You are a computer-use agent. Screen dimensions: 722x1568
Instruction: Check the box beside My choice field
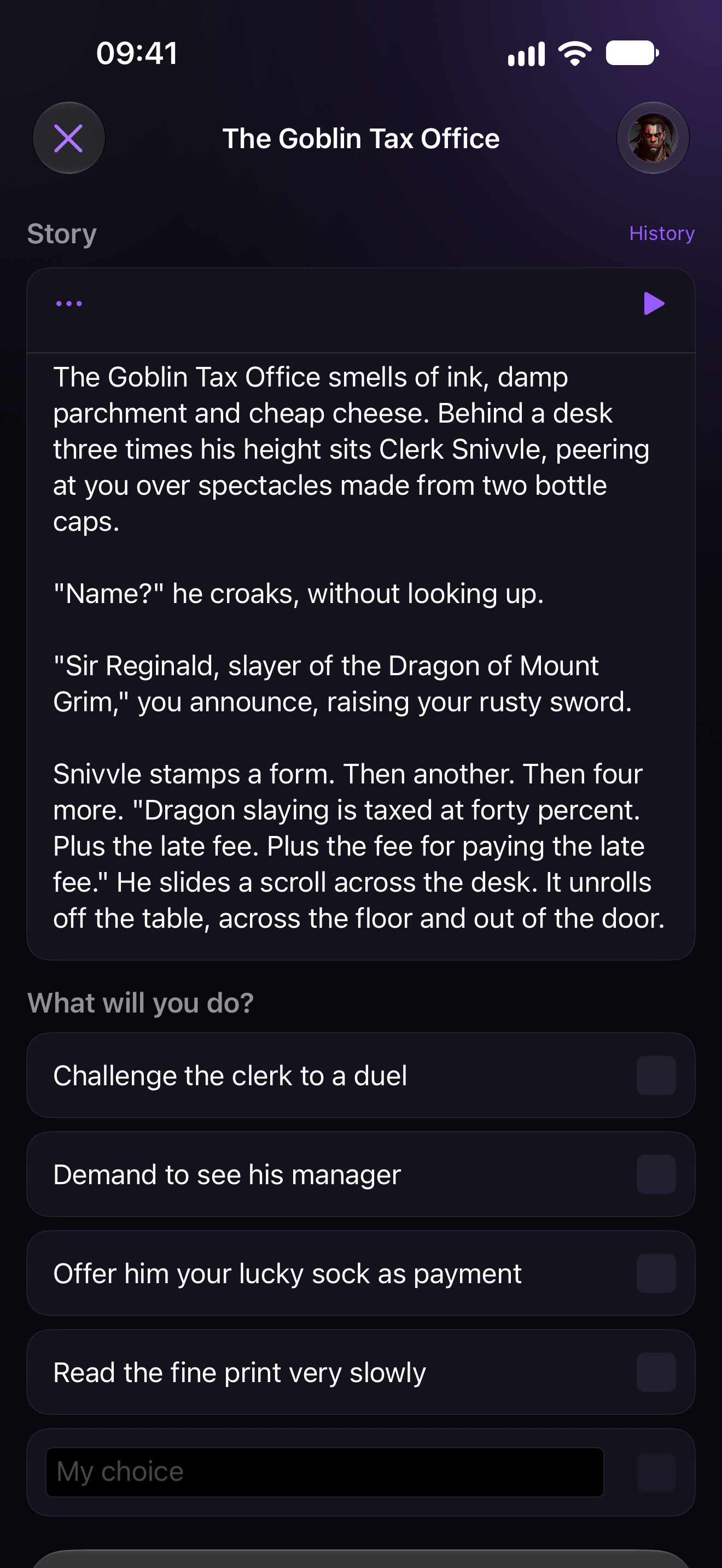pyautogui.click(x=656, y=1472)
